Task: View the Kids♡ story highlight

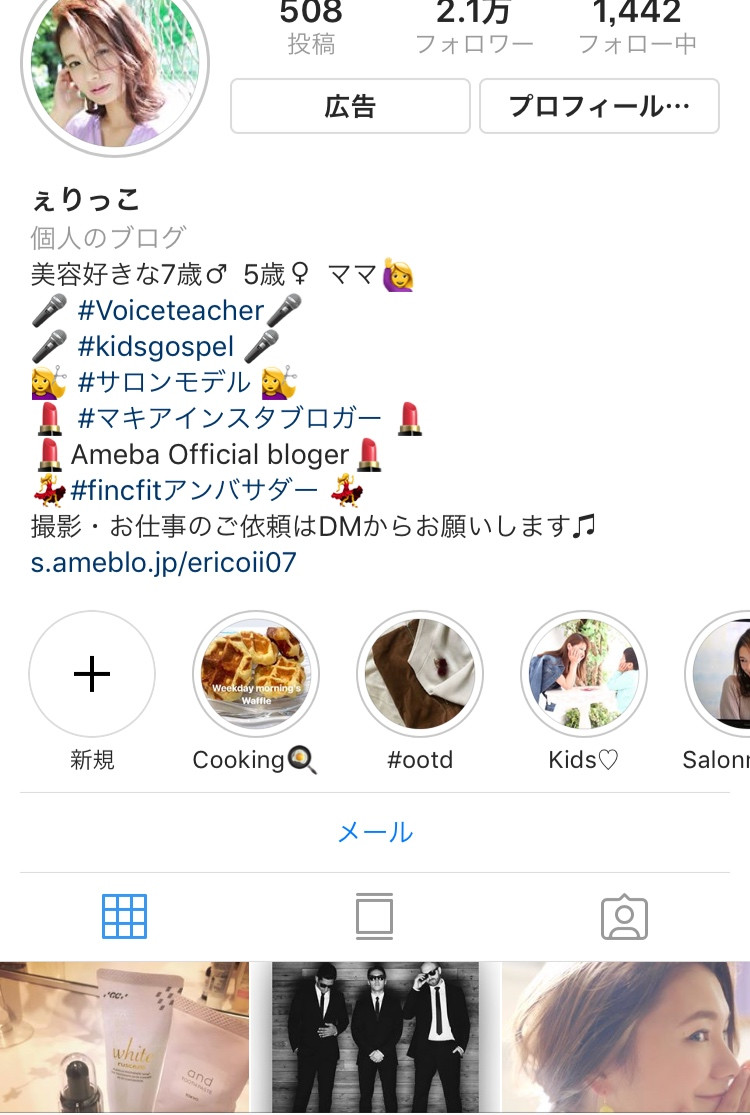Action: click(x=584, y=675)
